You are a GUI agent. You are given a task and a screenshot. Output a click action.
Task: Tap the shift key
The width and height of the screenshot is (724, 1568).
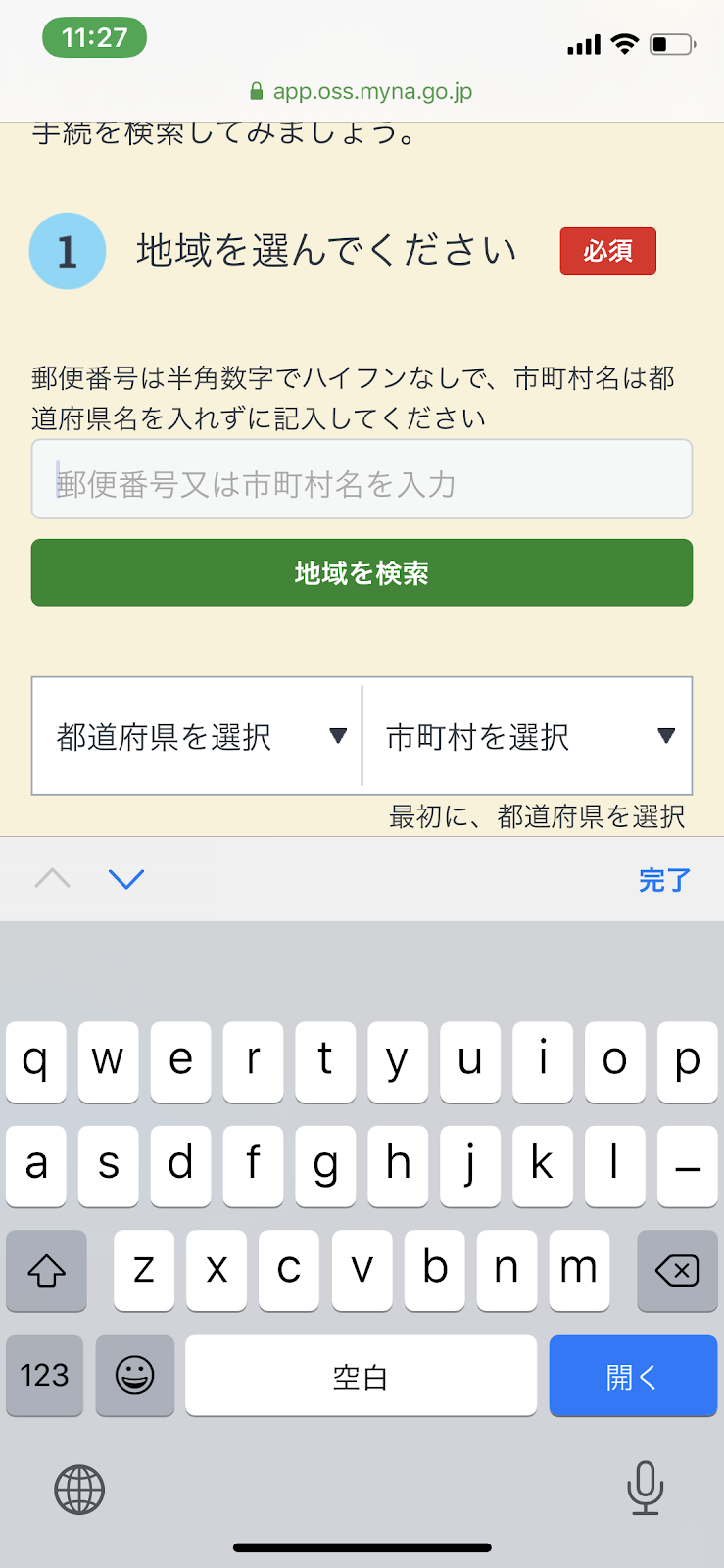point(46,1271)
